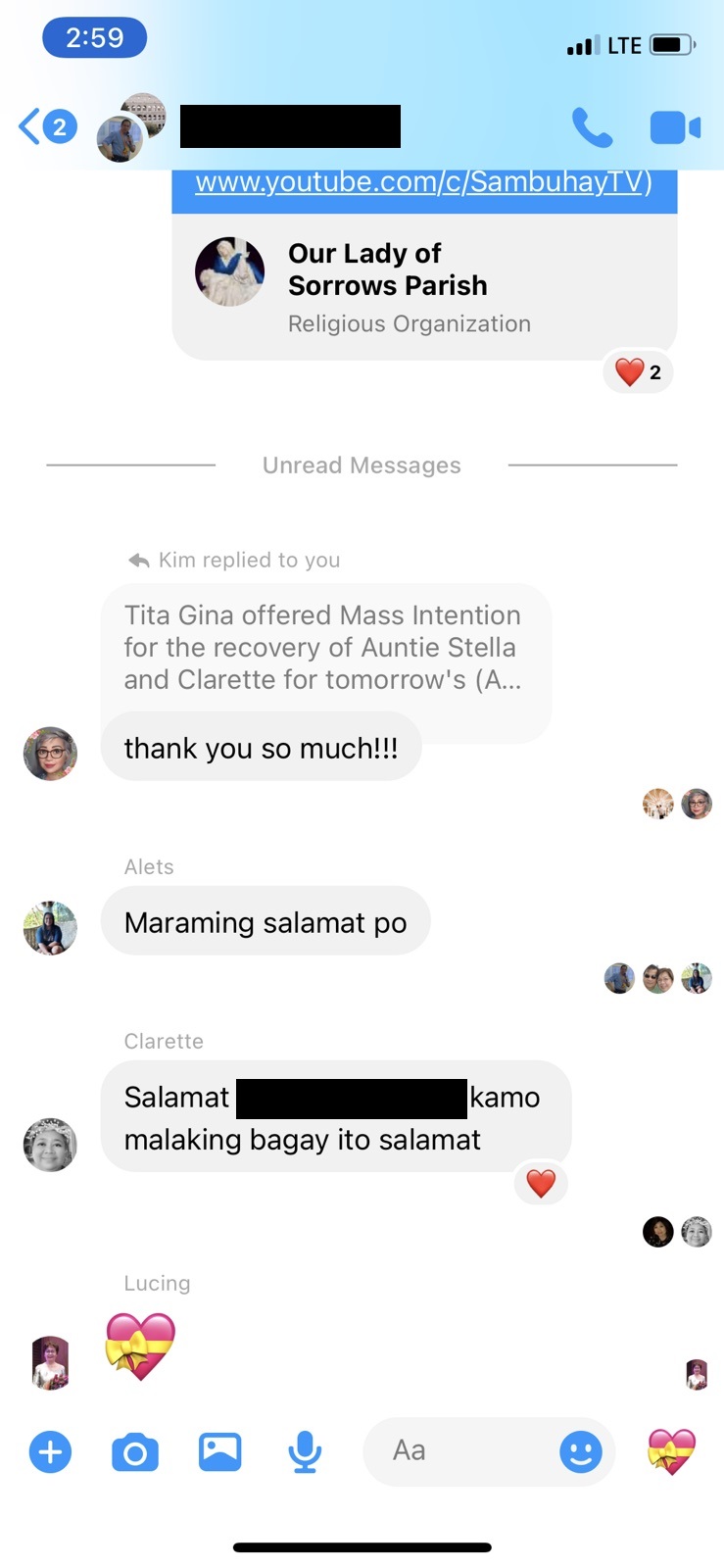View the heart reactions on the parish card
The width and height of the screenshot is (724, 1568).
[x=638, y=372]
